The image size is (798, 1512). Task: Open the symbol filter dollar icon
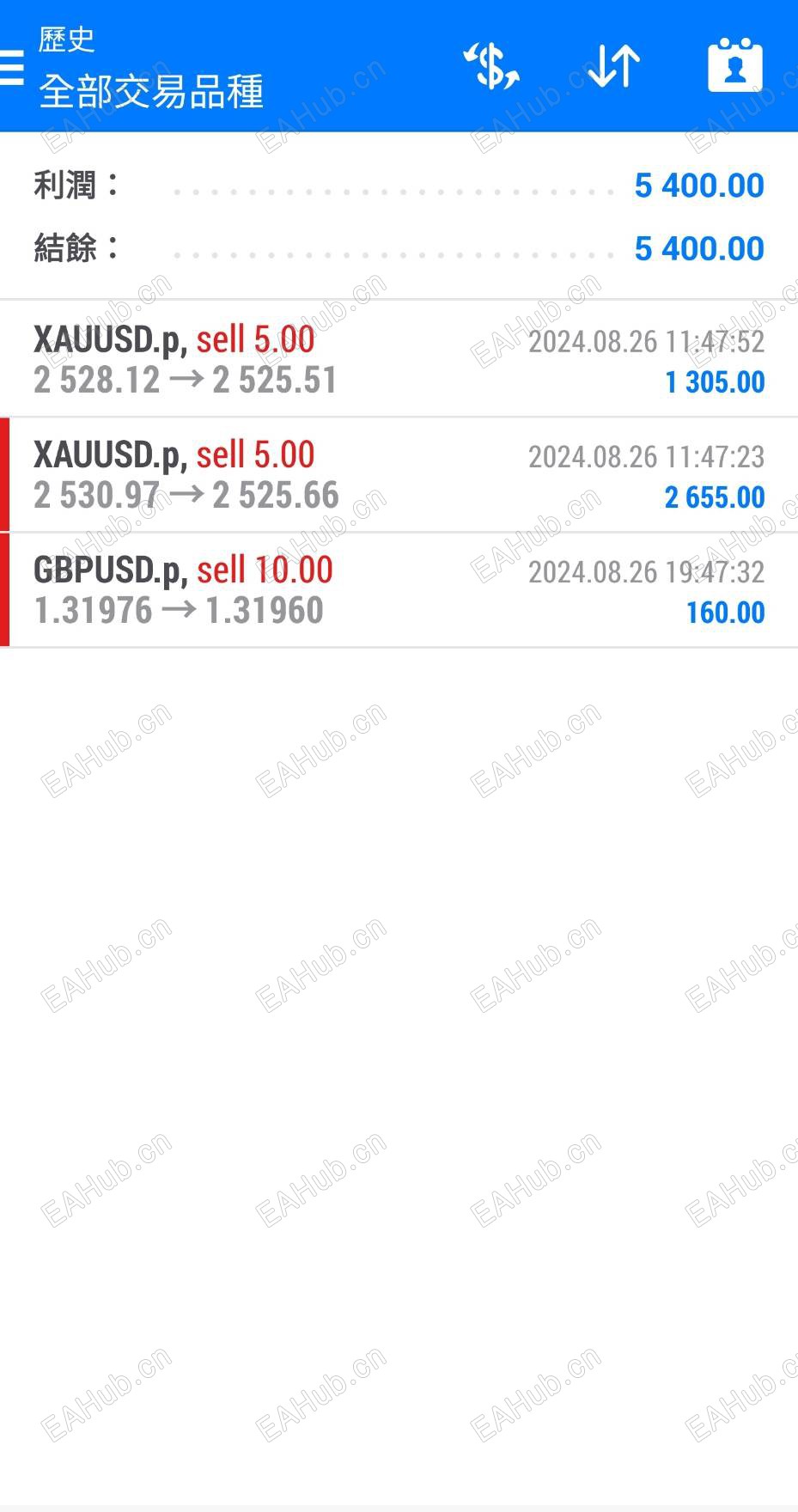click(x=492, y=66)
